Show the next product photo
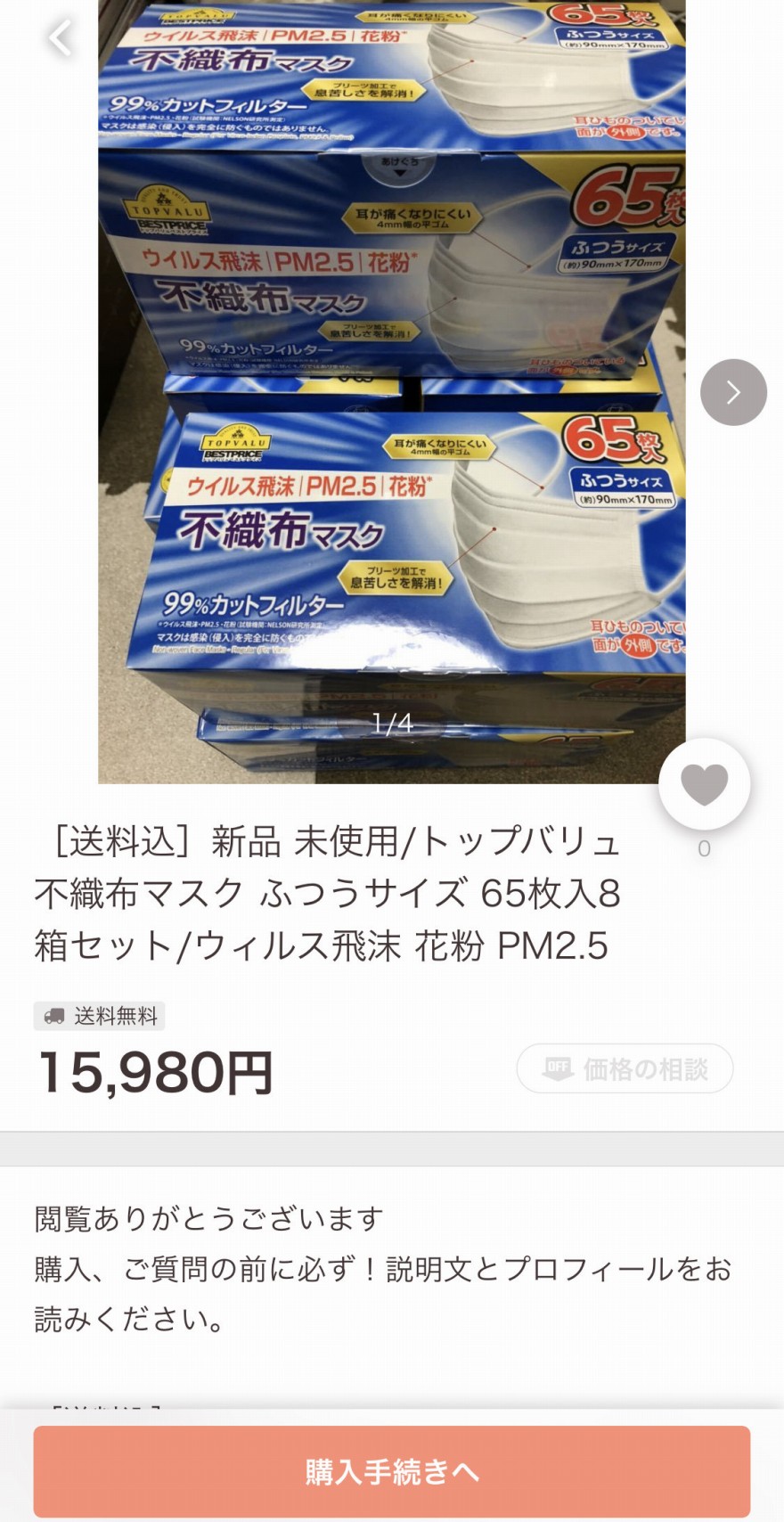Screen dimensions: 784x1522 tap(733, 392)
